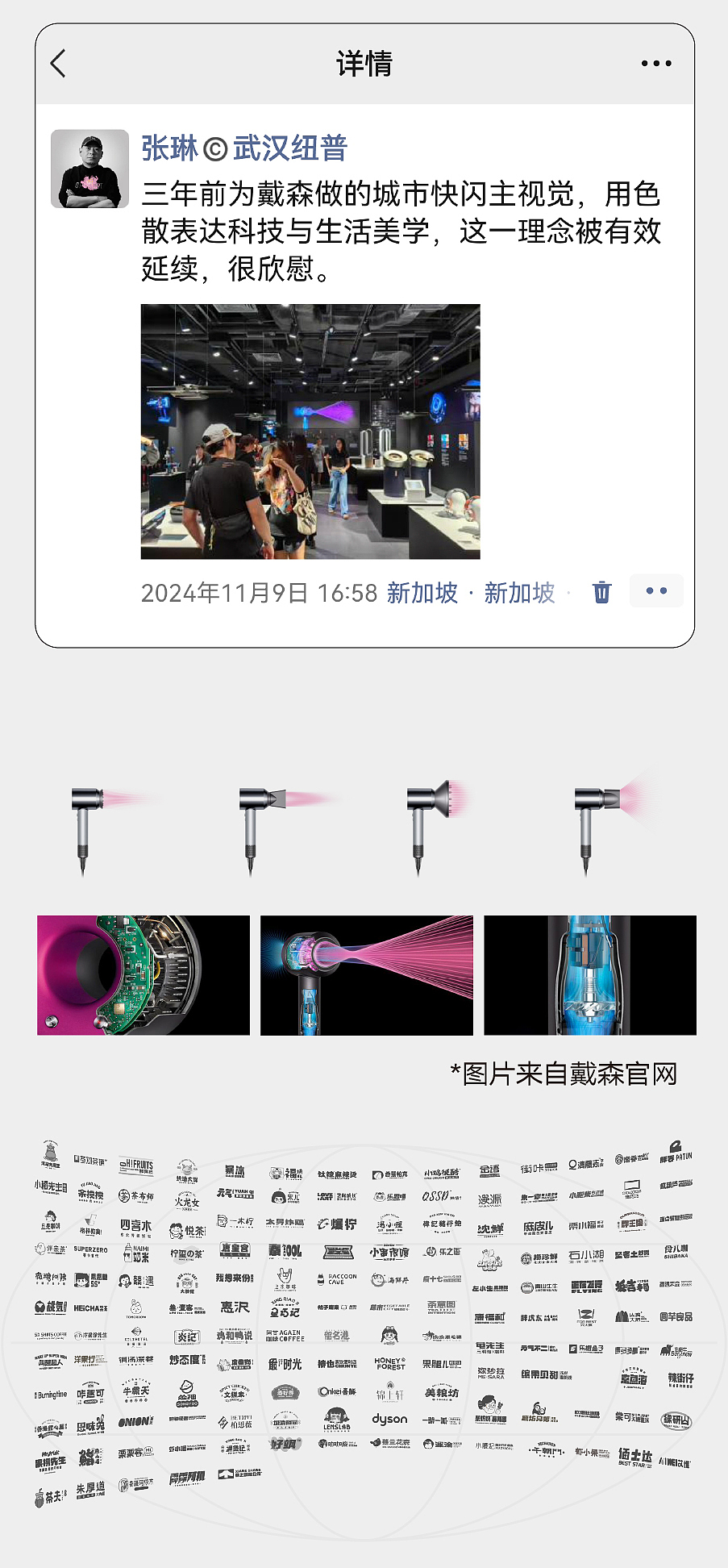Open the author link 武汉纽普
Screen dimensions: 728x1568
click(291, 150)
